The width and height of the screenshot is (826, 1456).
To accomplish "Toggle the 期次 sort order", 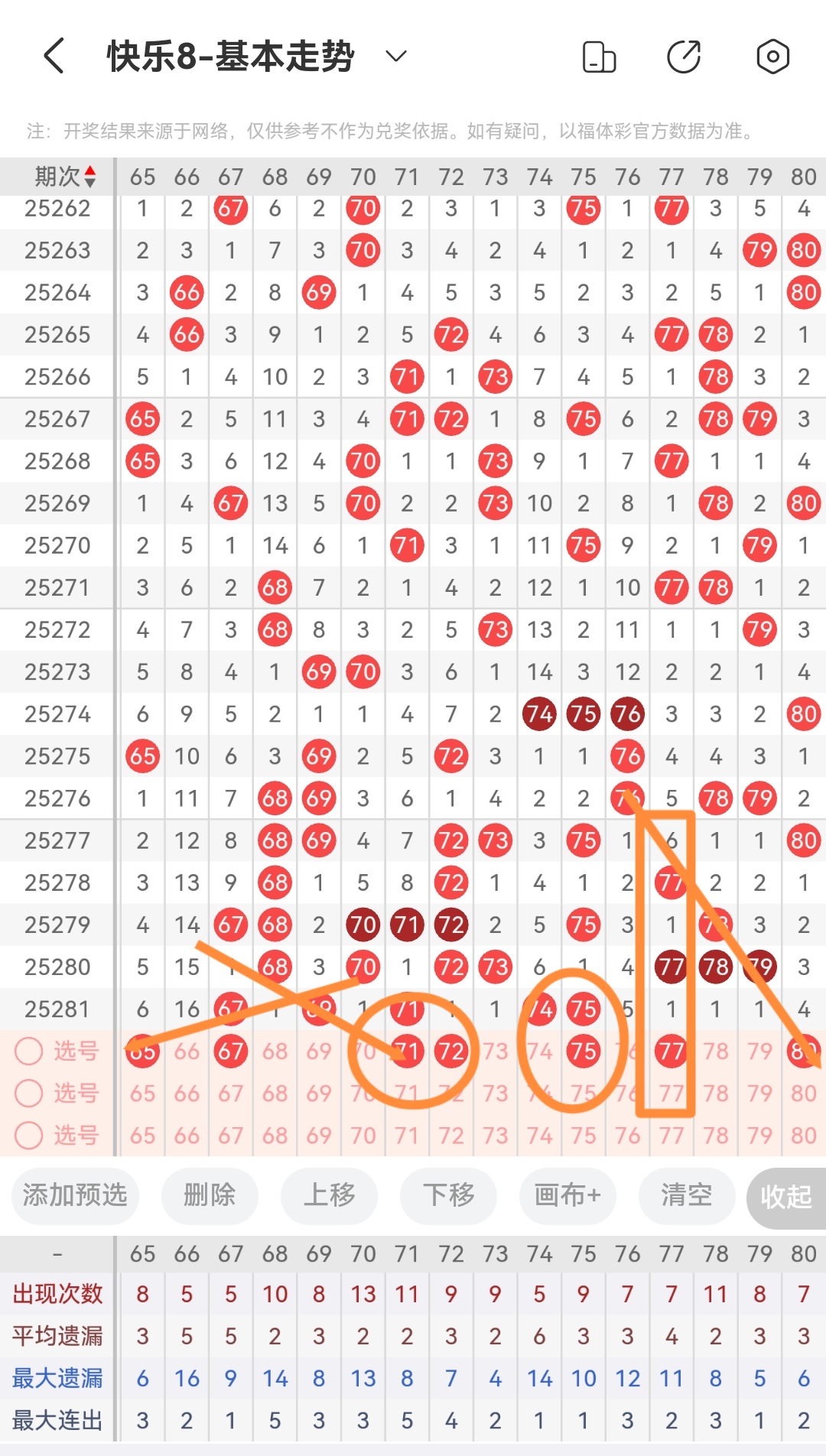I will pyautogui.click(x=89, y=177).
